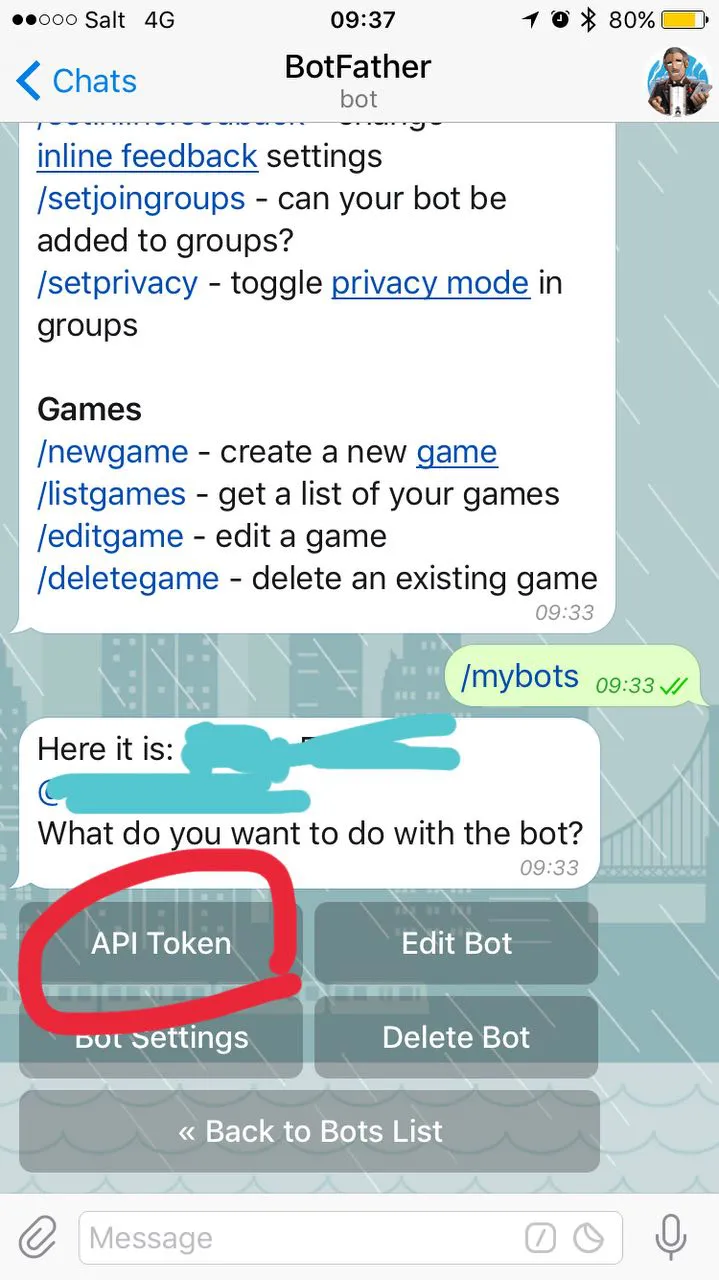The width and height of the screenshot is (719, 1280).
Task: Open the underlined game link
Action: point(456,452)
